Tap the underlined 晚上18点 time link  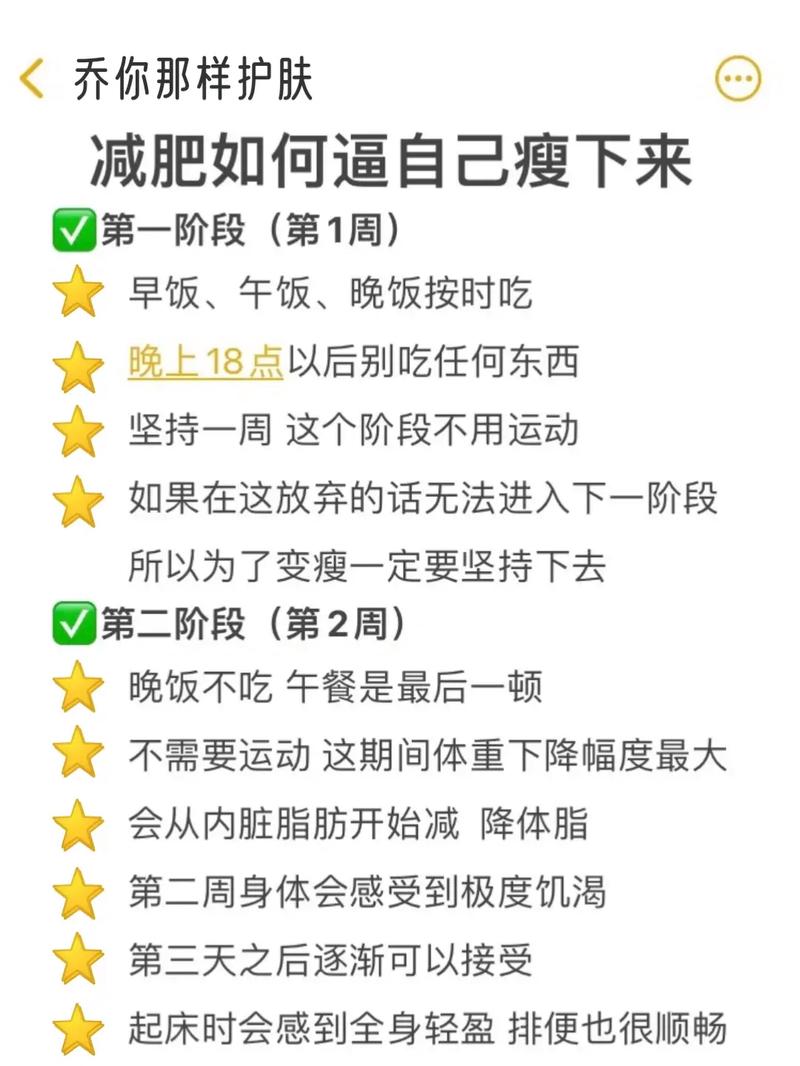206,362
